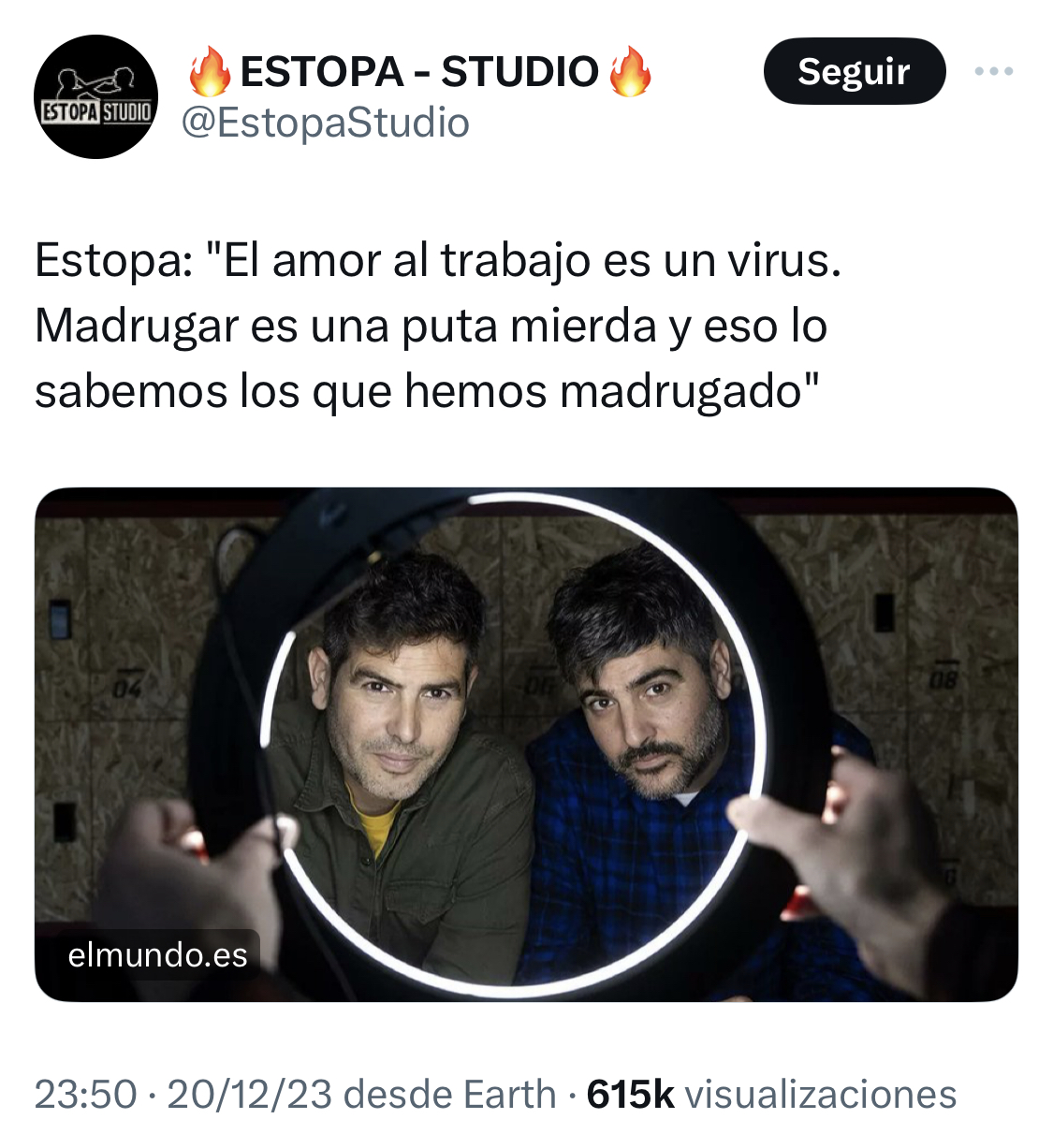Open the @EstopaStudio handle profile
The width and height of the screenshot is (1053, 1148).
pyautogui.click(x=325, y=123)
